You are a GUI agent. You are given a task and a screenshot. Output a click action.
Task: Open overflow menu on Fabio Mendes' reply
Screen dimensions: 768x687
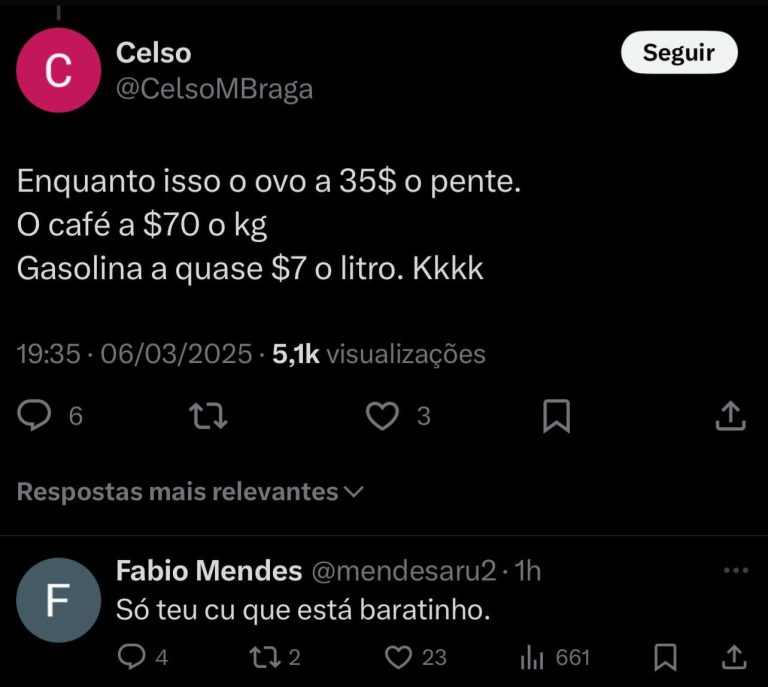click(735, 570)
